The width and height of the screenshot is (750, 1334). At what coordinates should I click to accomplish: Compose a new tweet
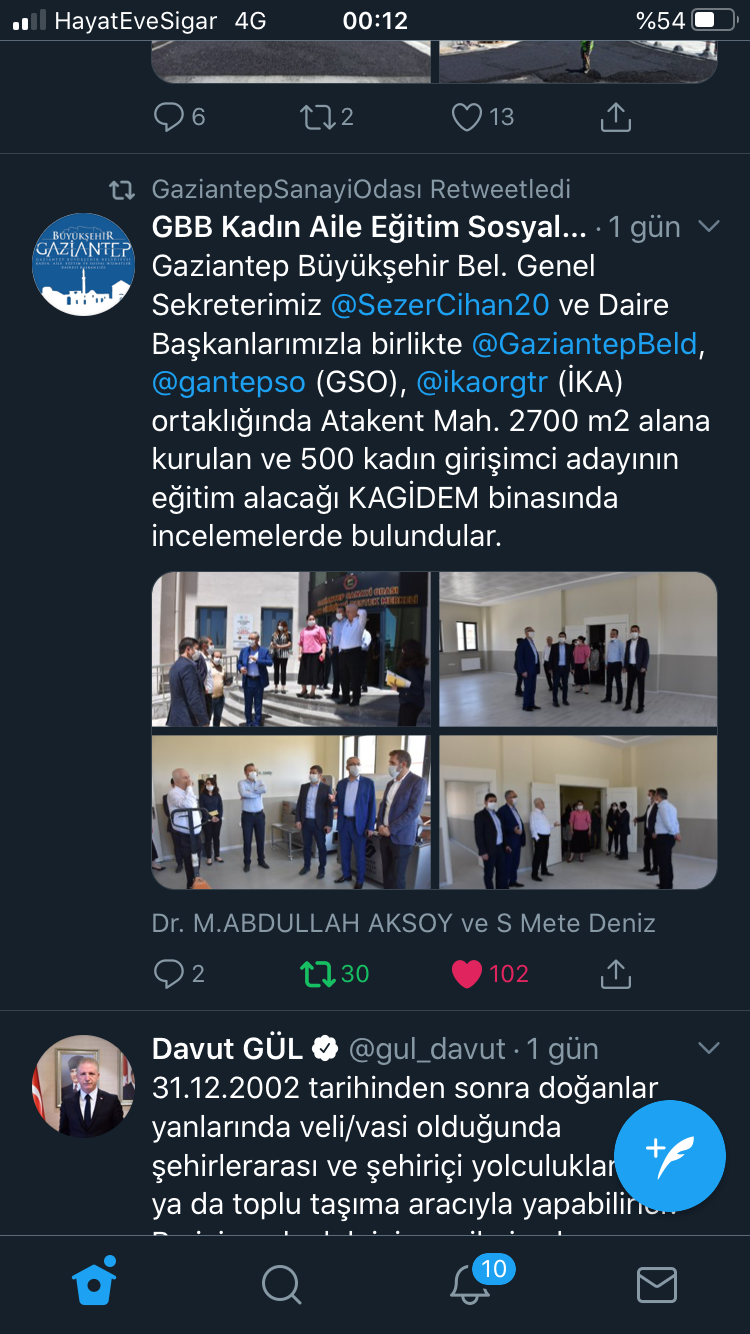pyautogui.click(x=669, y=1156)
